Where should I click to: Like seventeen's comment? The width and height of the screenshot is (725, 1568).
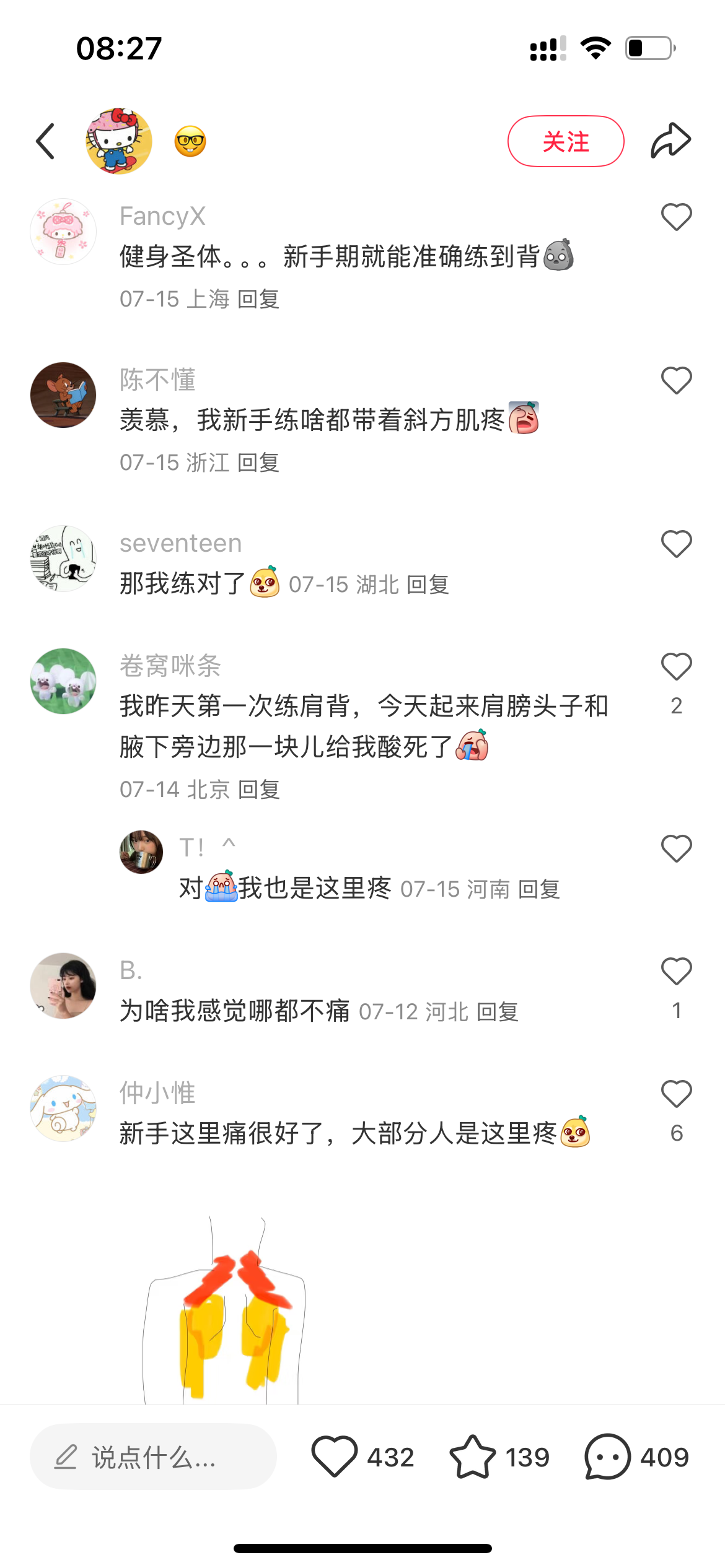coord(676,544)
